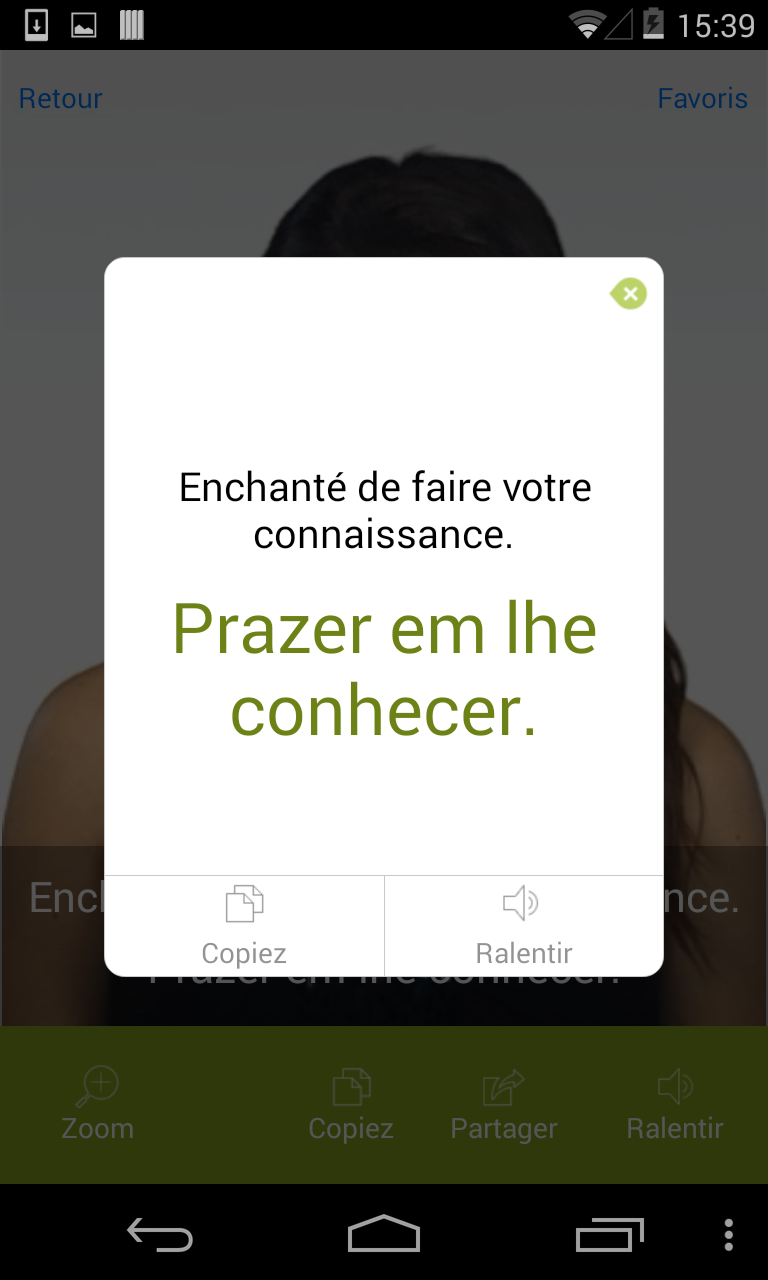Open Favoris

pos(702,99)
